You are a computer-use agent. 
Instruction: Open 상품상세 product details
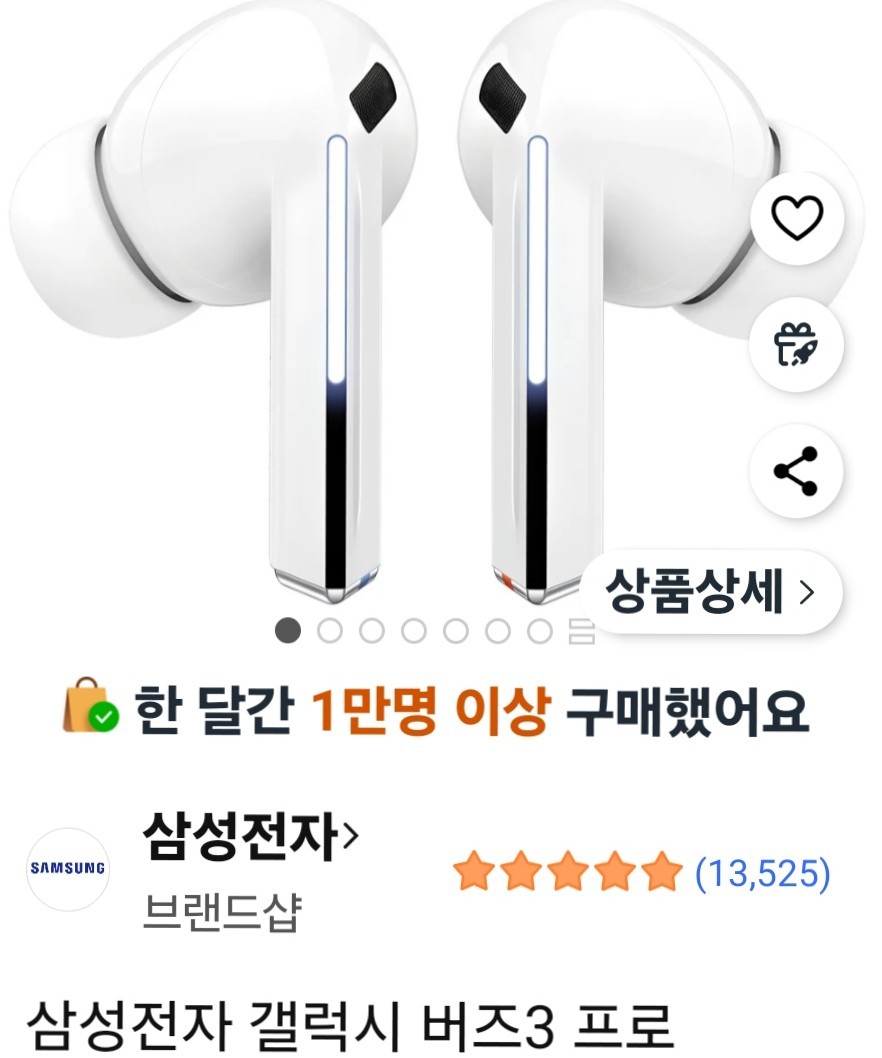710,593
